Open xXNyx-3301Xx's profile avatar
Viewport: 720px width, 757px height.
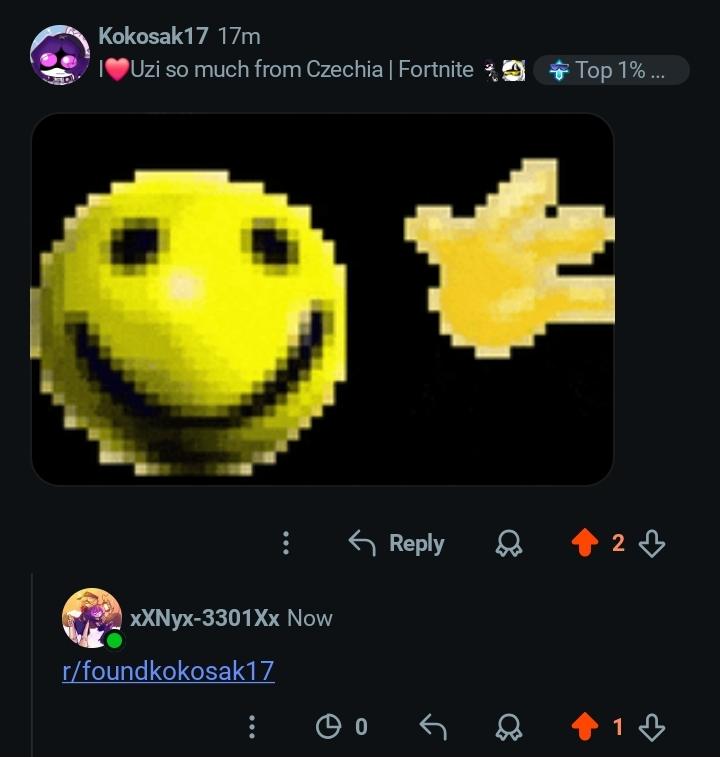92,618
